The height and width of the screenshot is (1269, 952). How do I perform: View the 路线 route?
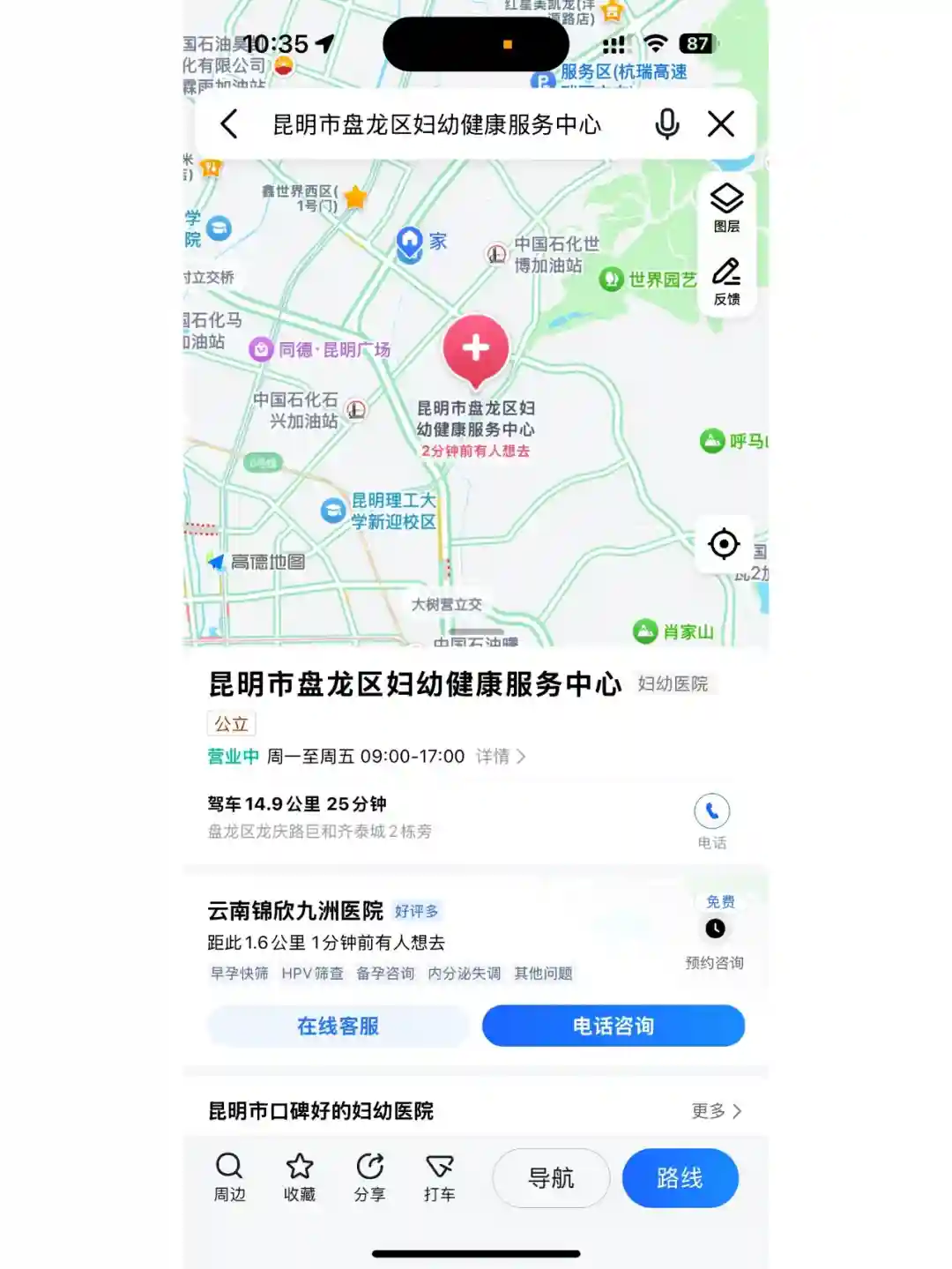coord(680,1178)
